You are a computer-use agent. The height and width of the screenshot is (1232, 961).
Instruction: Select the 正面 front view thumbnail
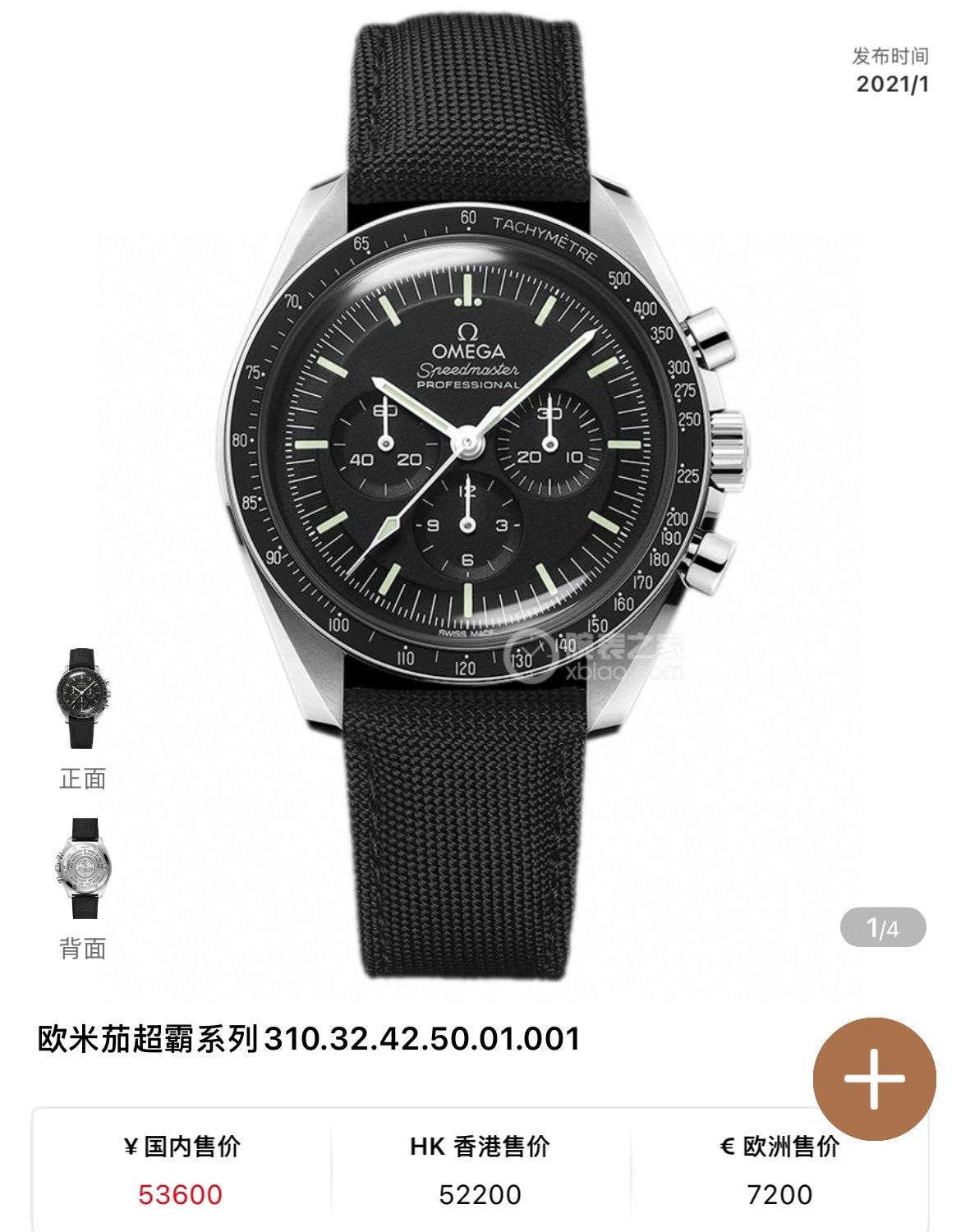tap(82, 698)
